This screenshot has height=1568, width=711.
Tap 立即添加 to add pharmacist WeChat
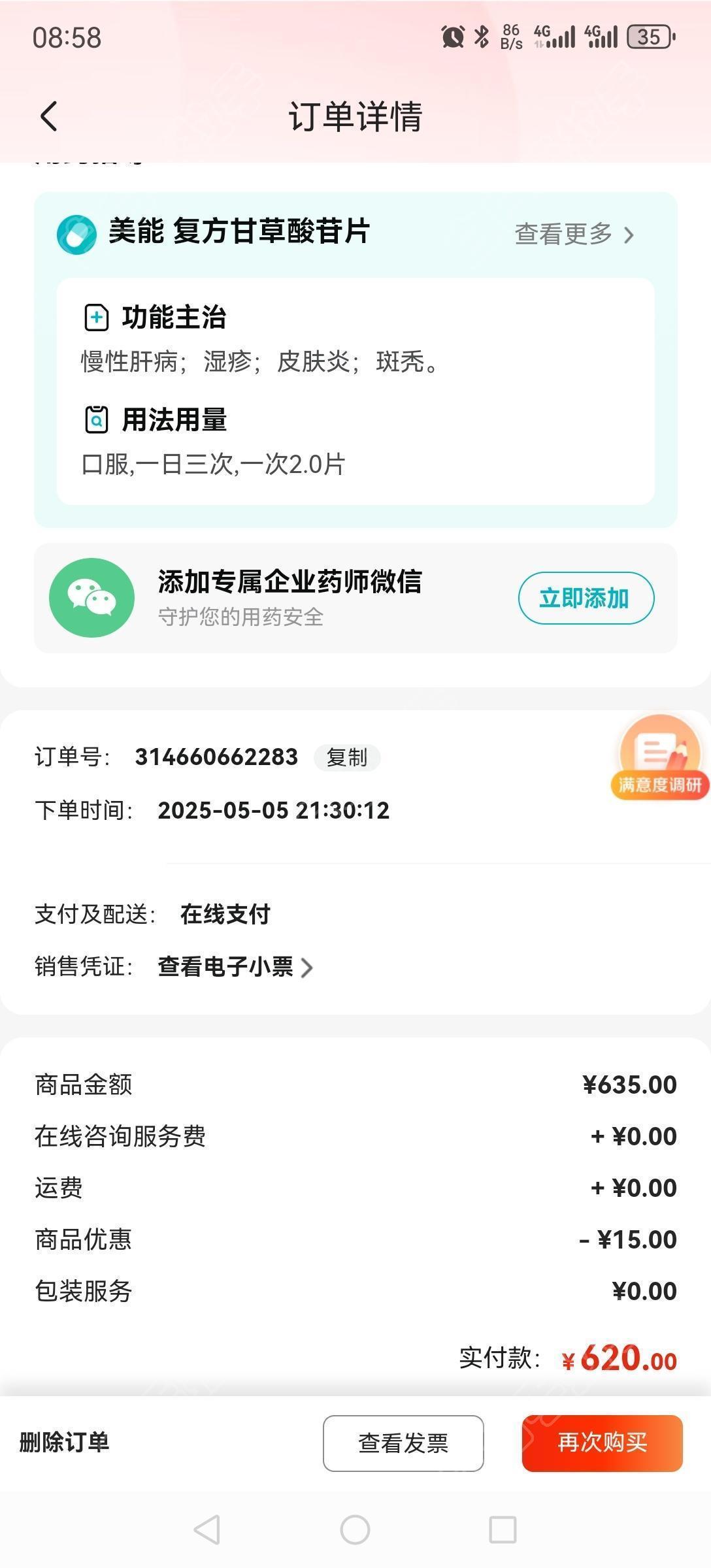(x=586, y=598)
